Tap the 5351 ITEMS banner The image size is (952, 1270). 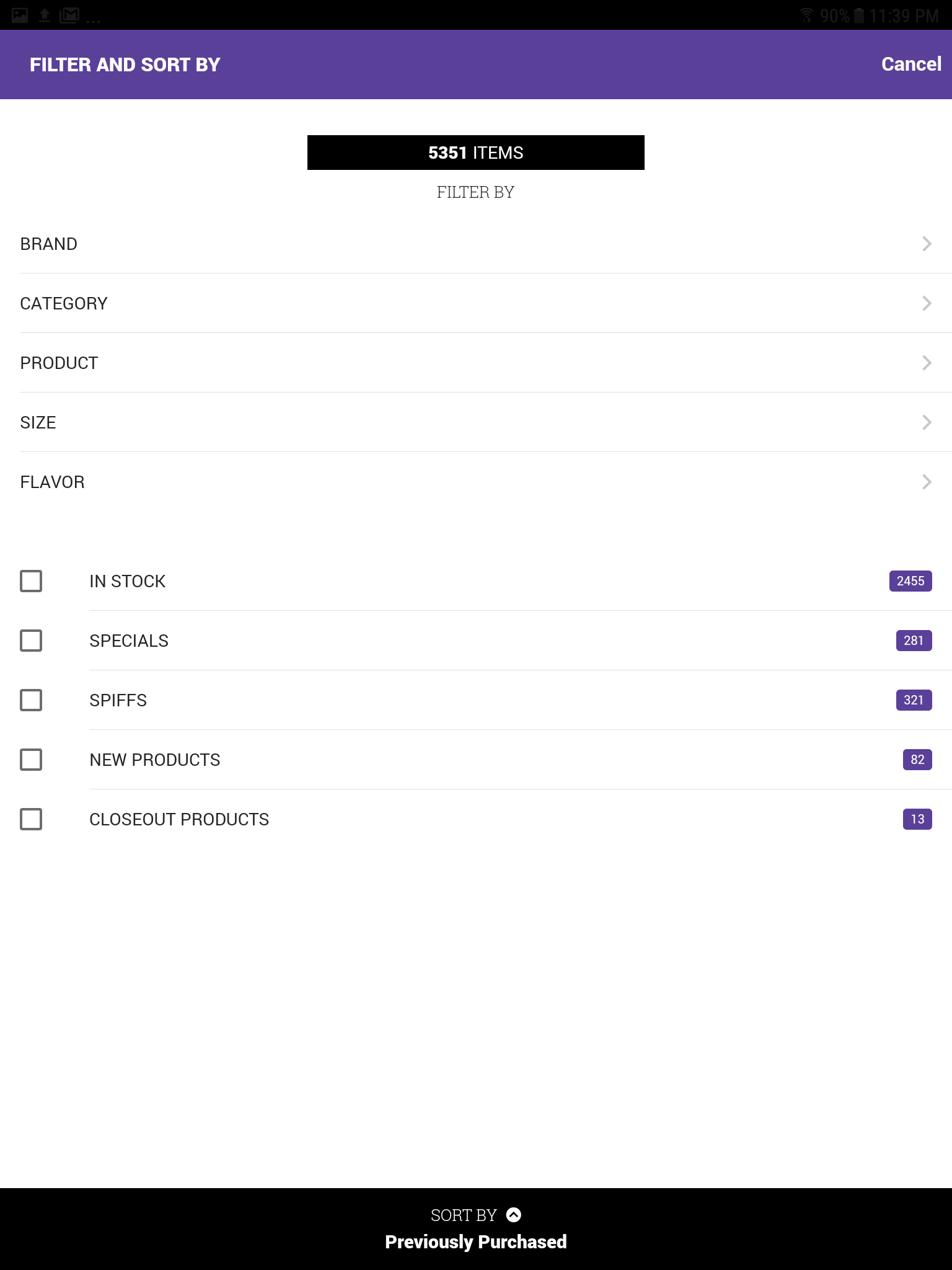475,153
